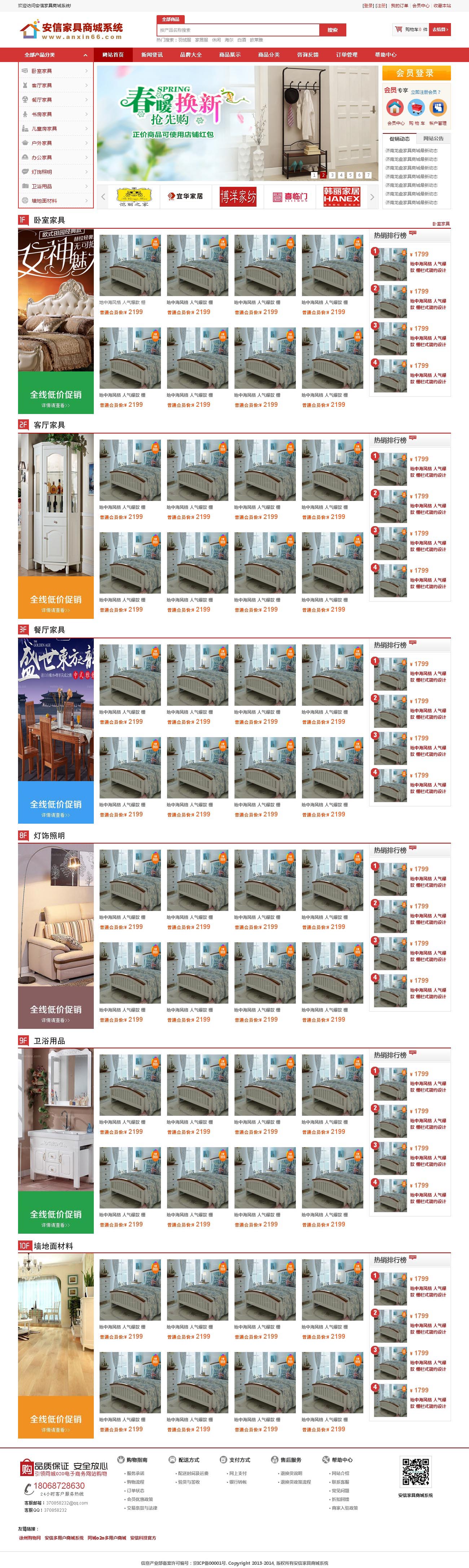Switch to 网站公告 tab
Viewport: 469px width, 1568px height.
click(x=433, y=139)
